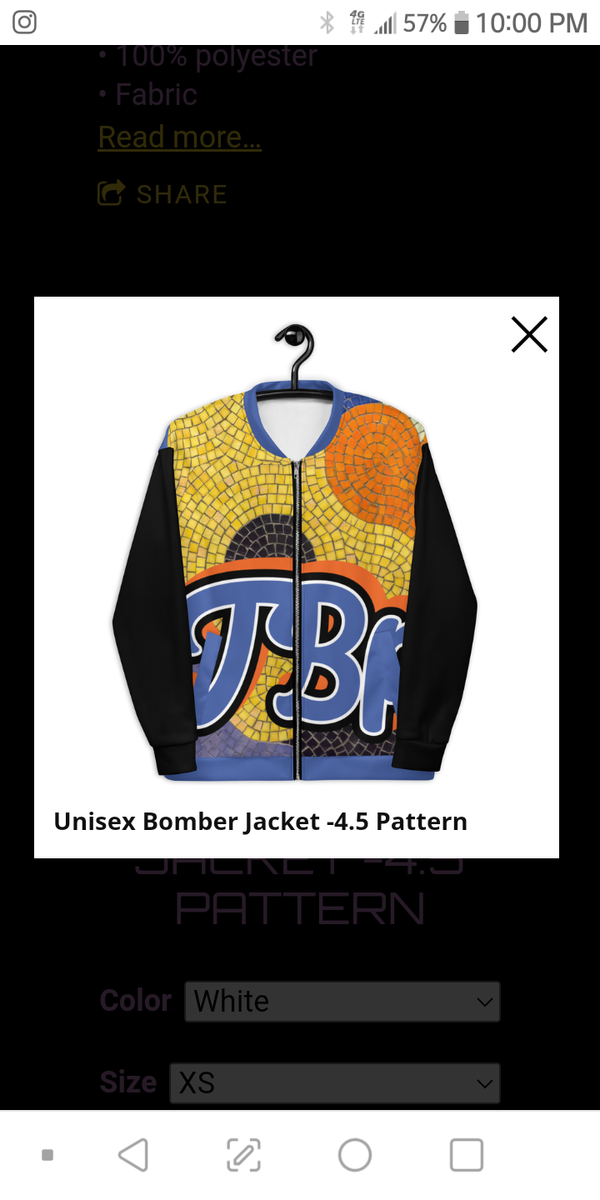Go to the phone's home screen

tap(355, 1155)
